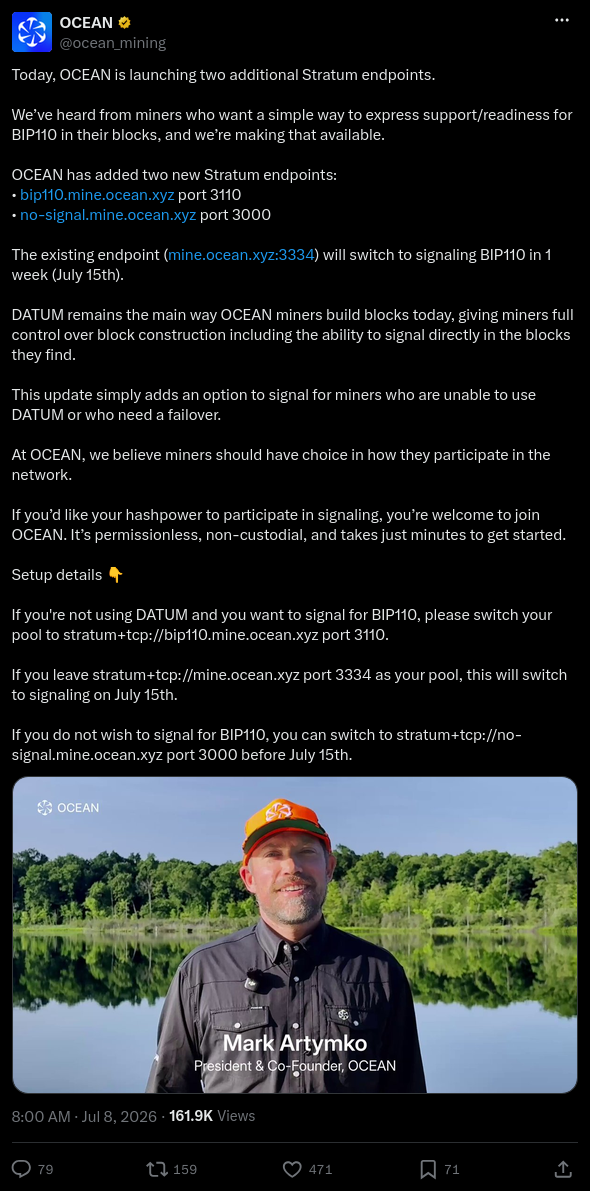Screen dimensions: 590x1191
Task: Like the OCEAN post
Action: click(307, 1168)
